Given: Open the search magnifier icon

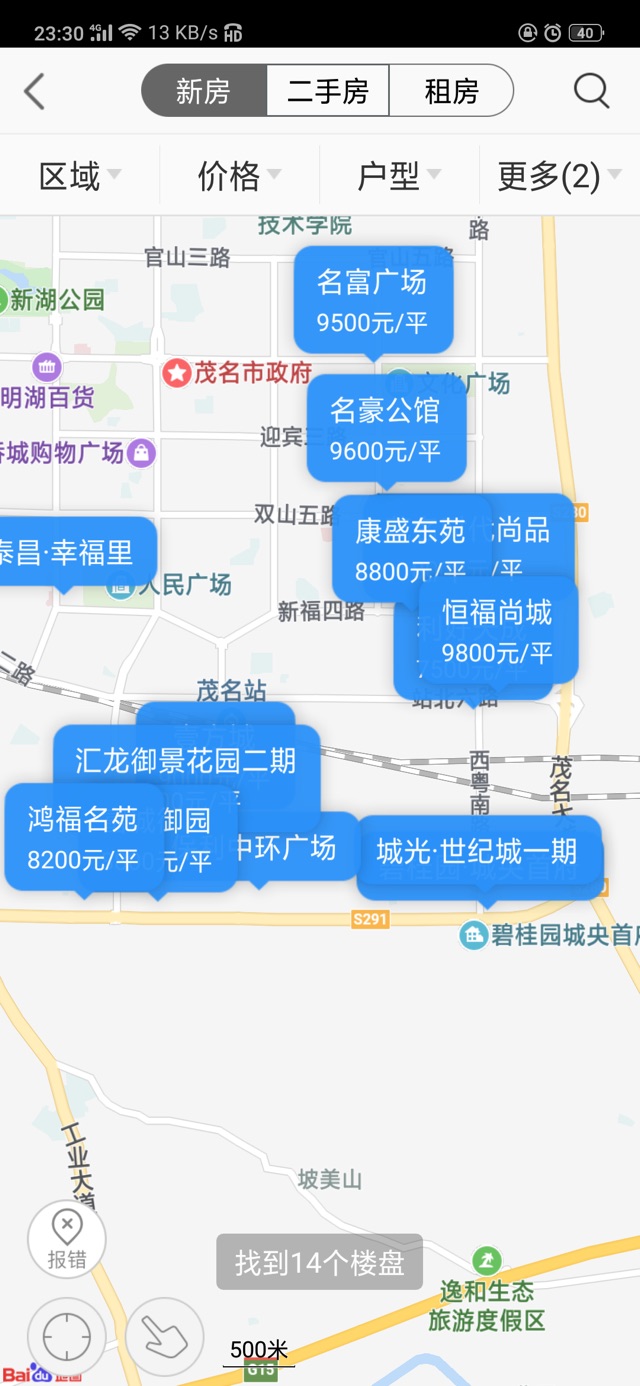Looking at the screenshot, I should 591,91.
